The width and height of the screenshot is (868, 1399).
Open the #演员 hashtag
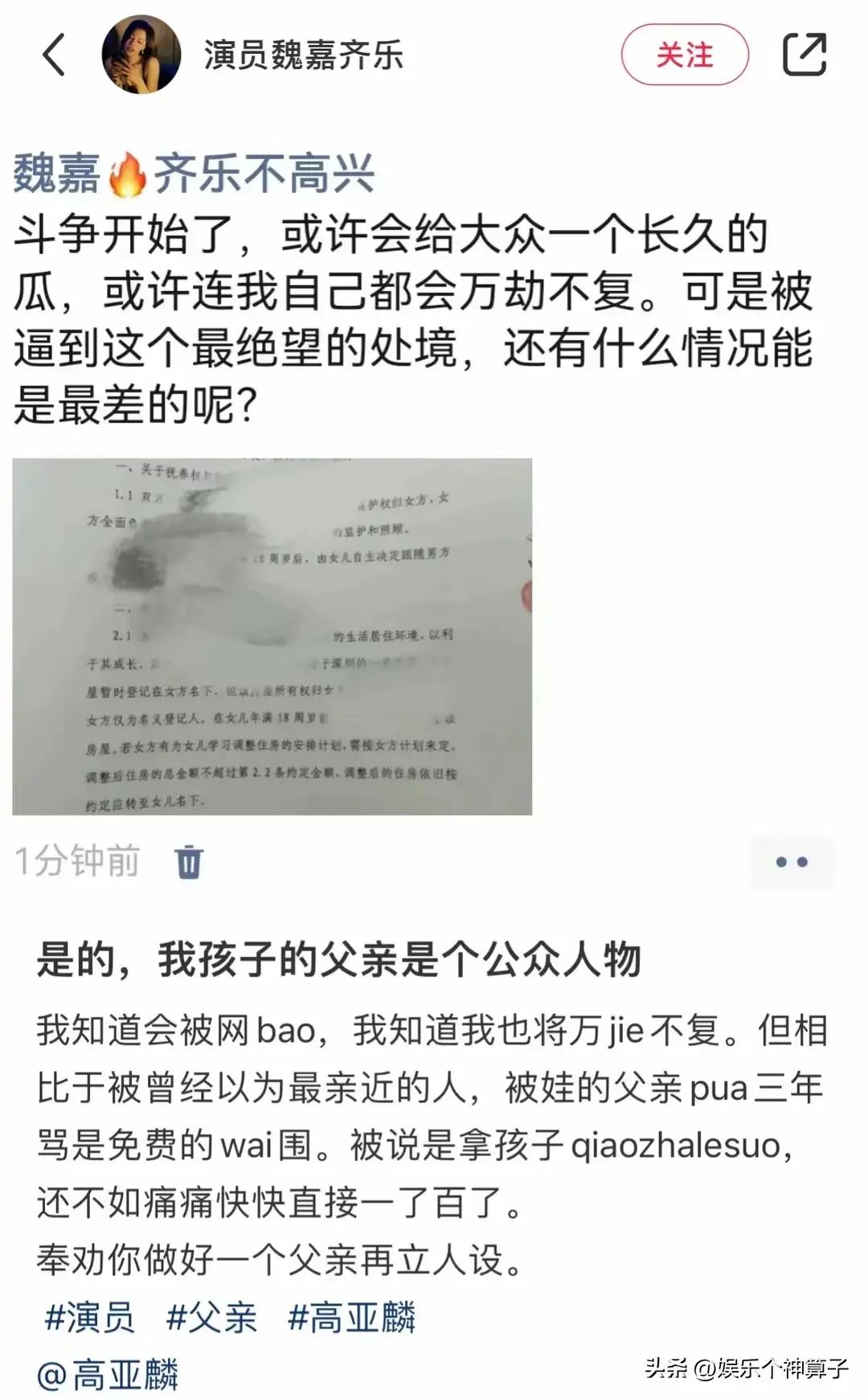(x=90, y=1318)
